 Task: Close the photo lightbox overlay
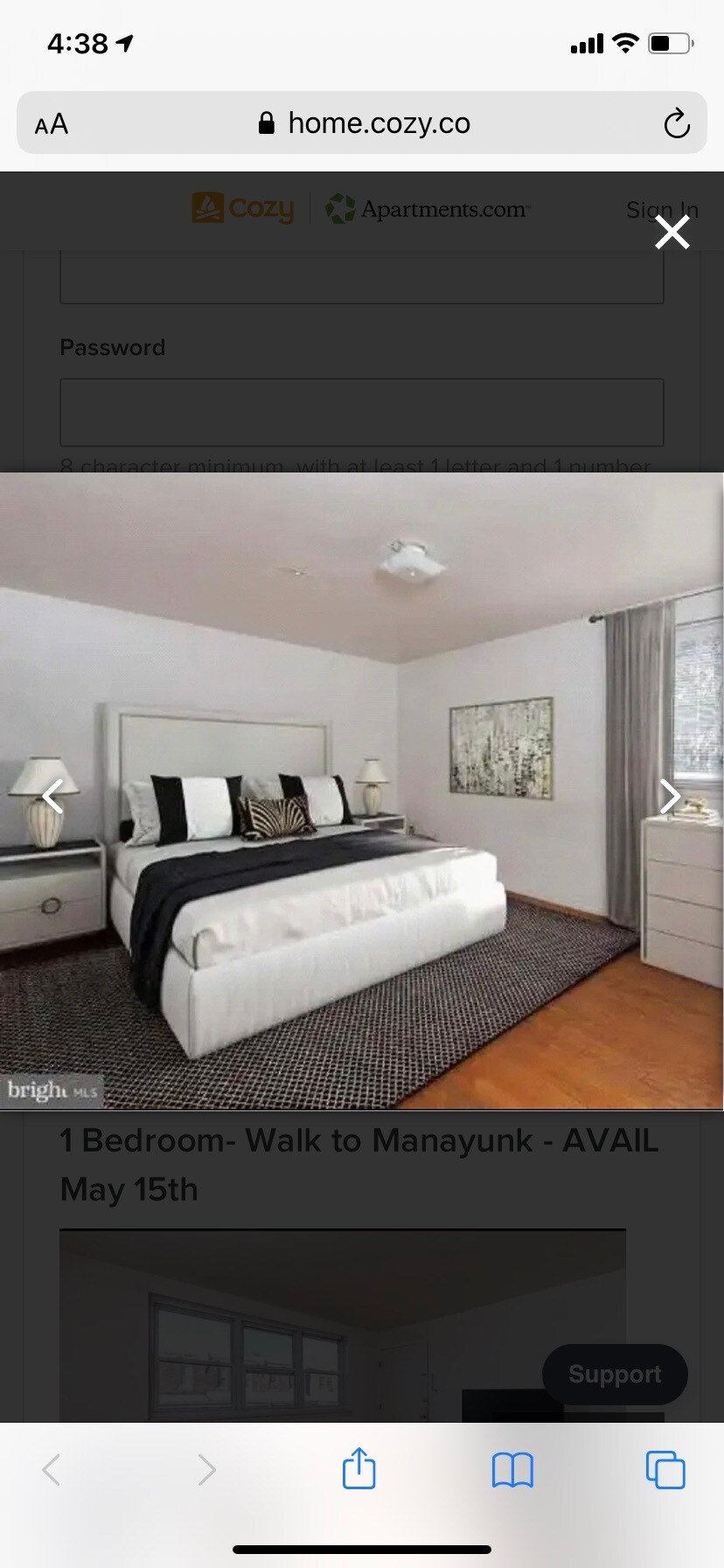(x=672, y=233)
